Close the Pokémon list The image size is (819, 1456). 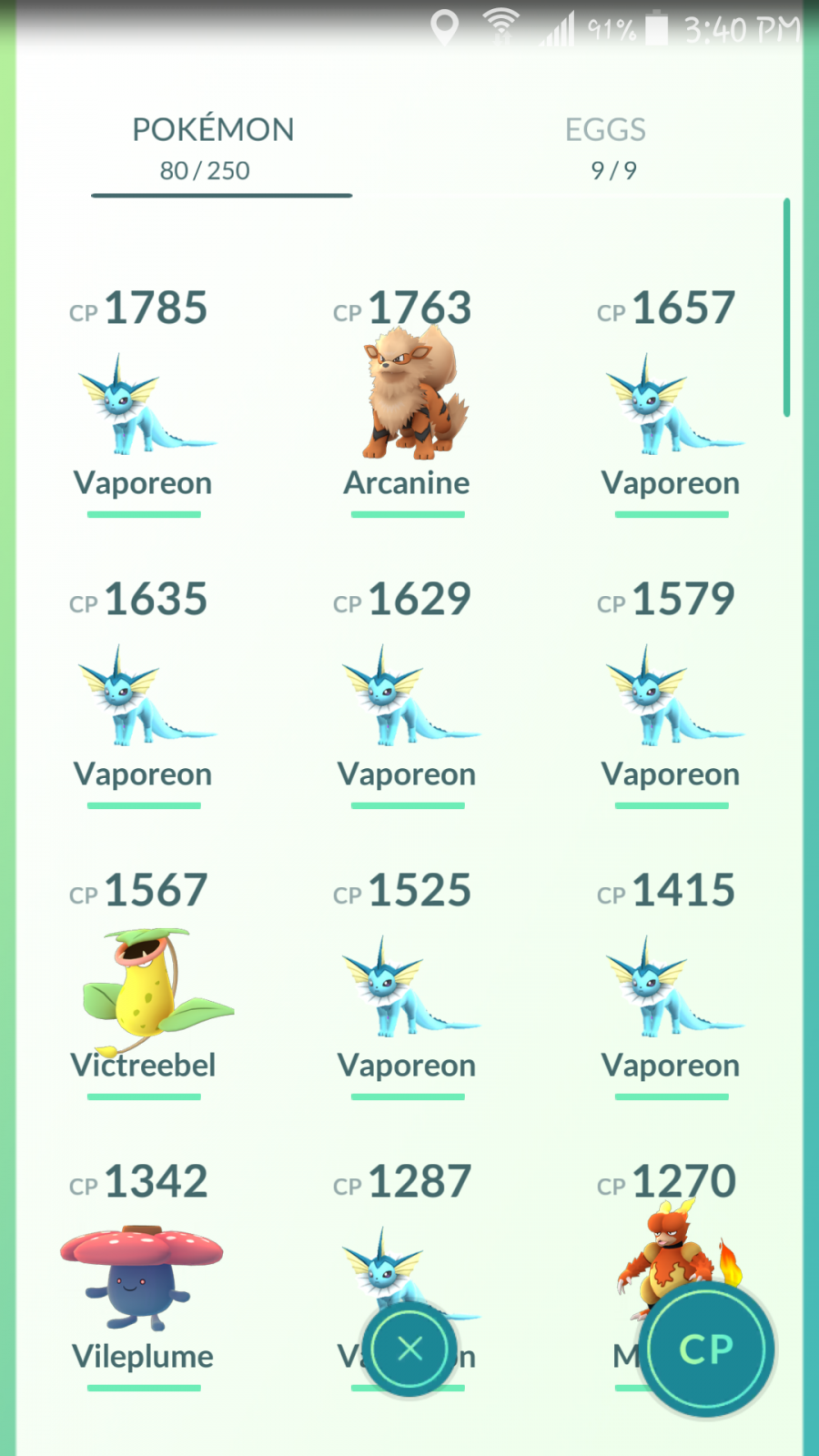click(409, 1349)
